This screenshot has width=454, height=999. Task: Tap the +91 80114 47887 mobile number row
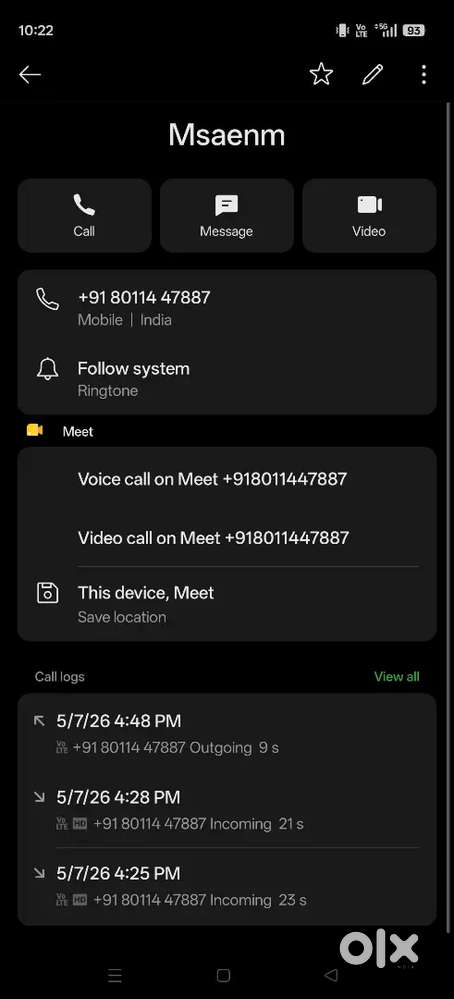227,308
